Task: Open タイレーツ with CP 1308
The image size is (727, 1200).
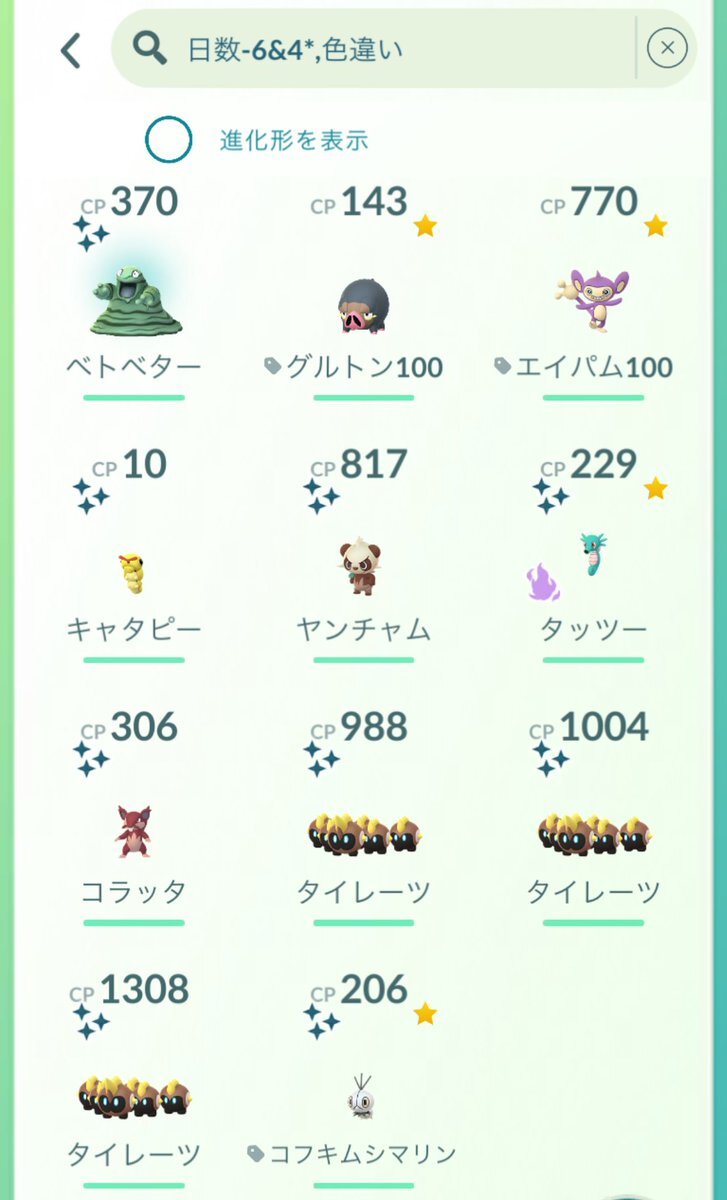Action: [134, 1080]
